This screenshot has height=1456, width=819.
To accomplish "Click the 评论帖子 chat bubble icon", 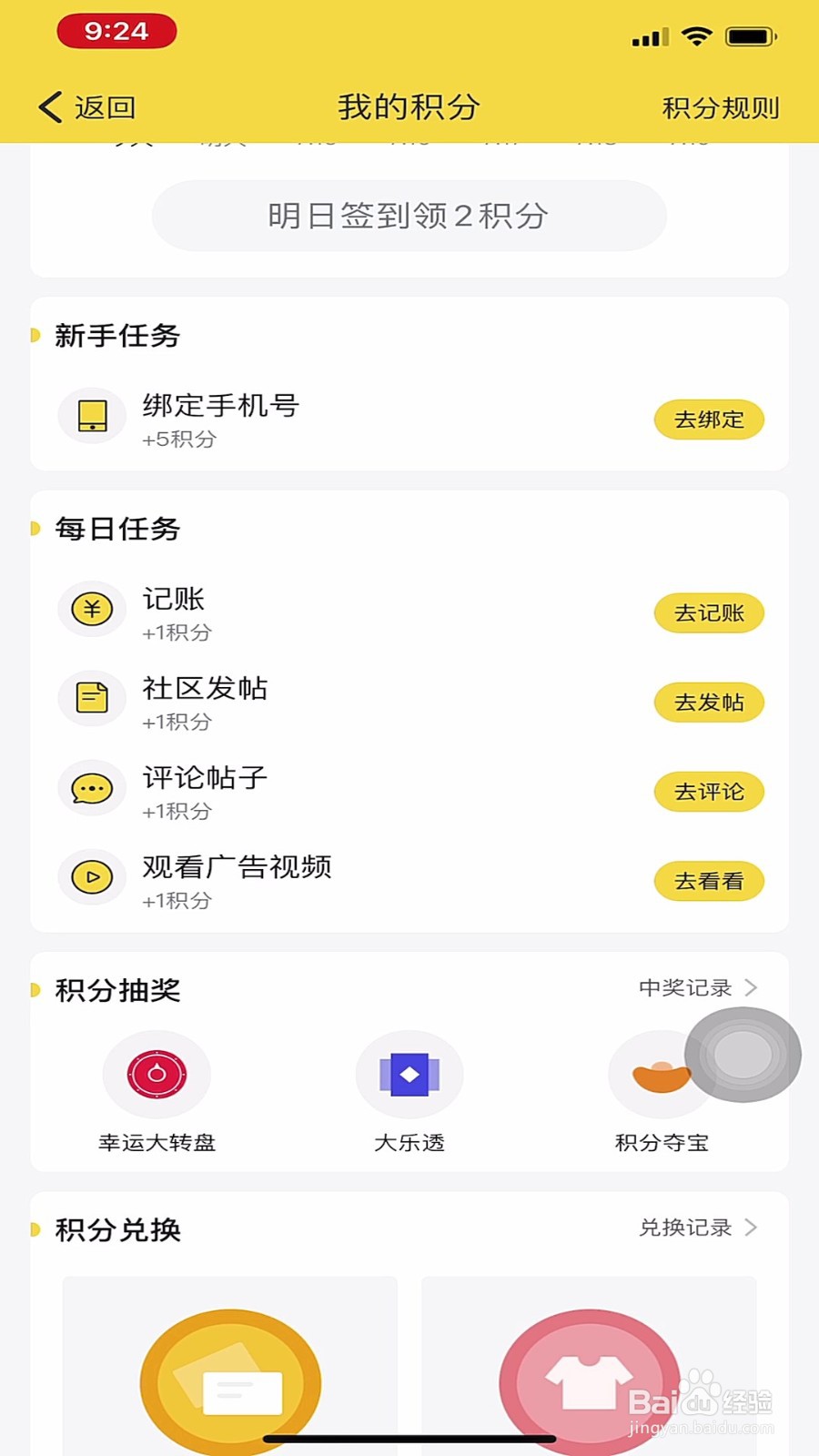I will point(91,788).
